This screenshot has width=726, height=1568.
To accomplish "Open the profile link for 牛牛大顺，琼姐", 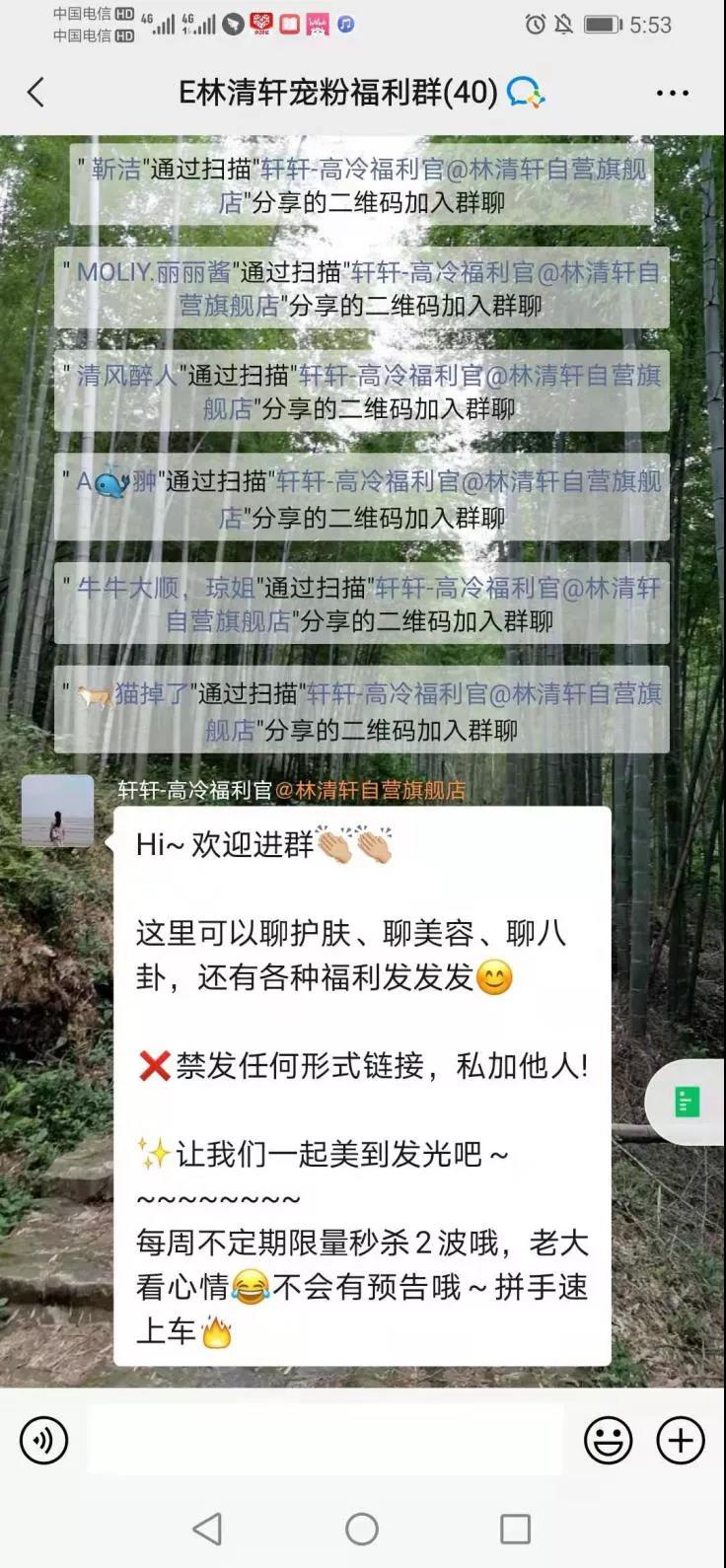I will (x=165, y=589).
